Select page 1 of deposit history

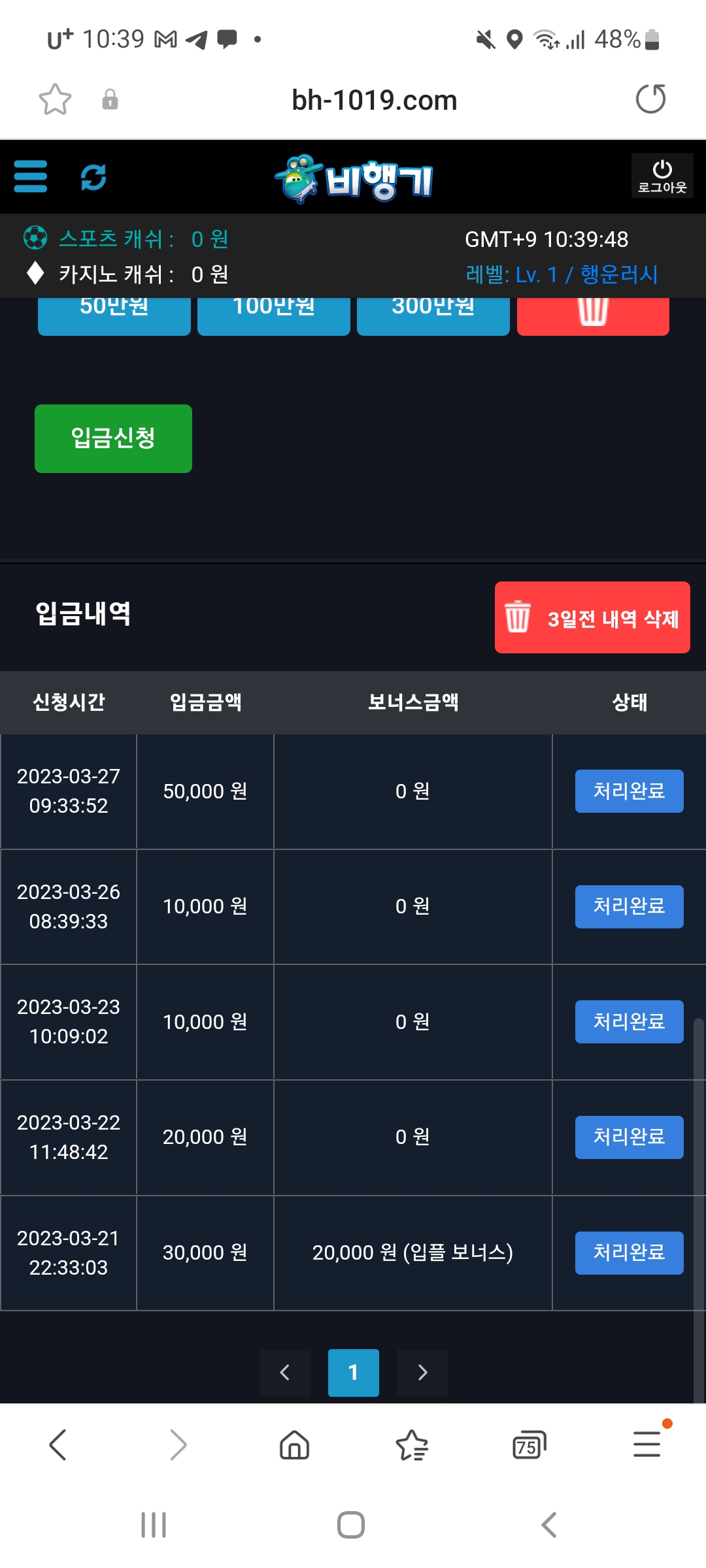pyautogui.click(x=353, y=1373)
